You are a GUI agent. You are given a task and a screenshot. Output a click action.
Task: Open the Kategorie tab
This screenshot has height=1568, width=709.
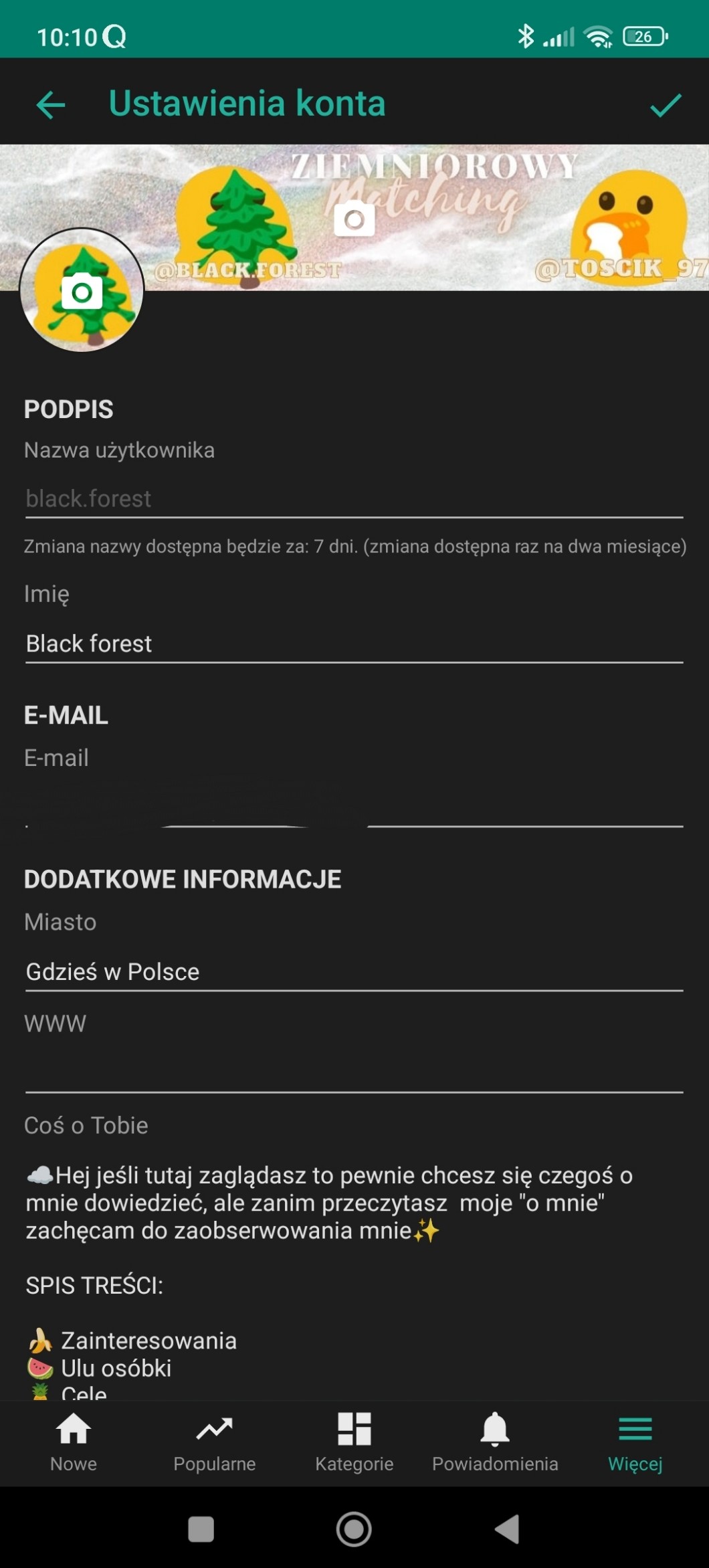[x=354, y=1442]
